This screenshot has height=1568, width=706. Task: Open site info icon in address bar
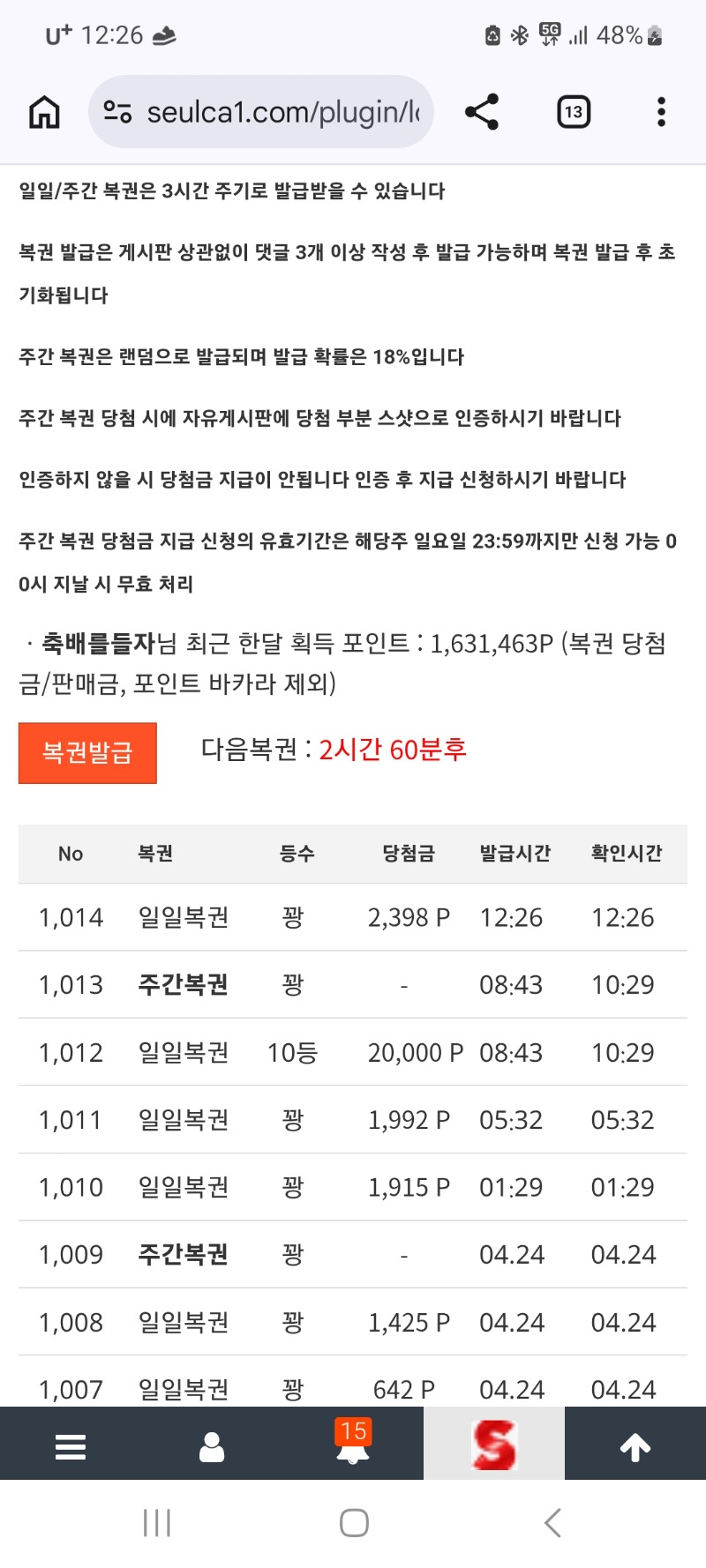[x=117, y=112]
